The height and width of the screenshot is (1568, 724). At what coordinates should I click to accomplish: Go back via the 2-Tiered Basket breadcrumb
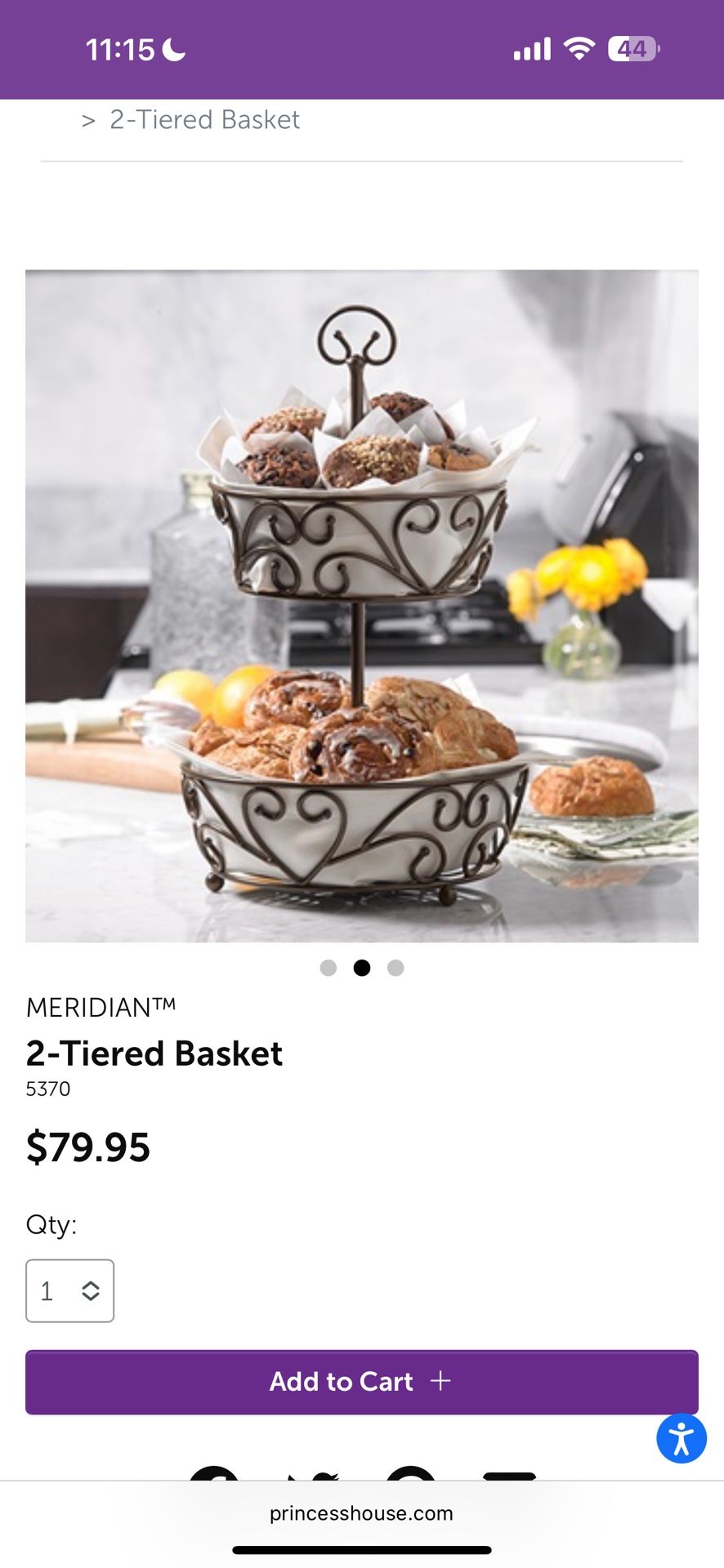pos(204,119)
